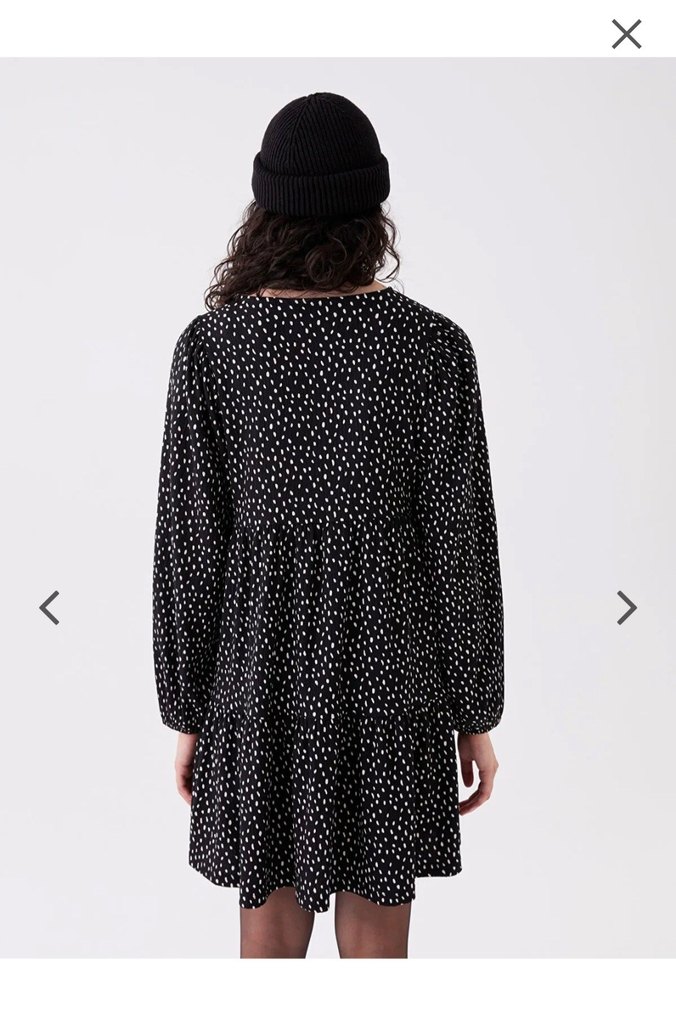Close the full-screen image viewer
This screenshot has width=676, height=1014.
626,34
